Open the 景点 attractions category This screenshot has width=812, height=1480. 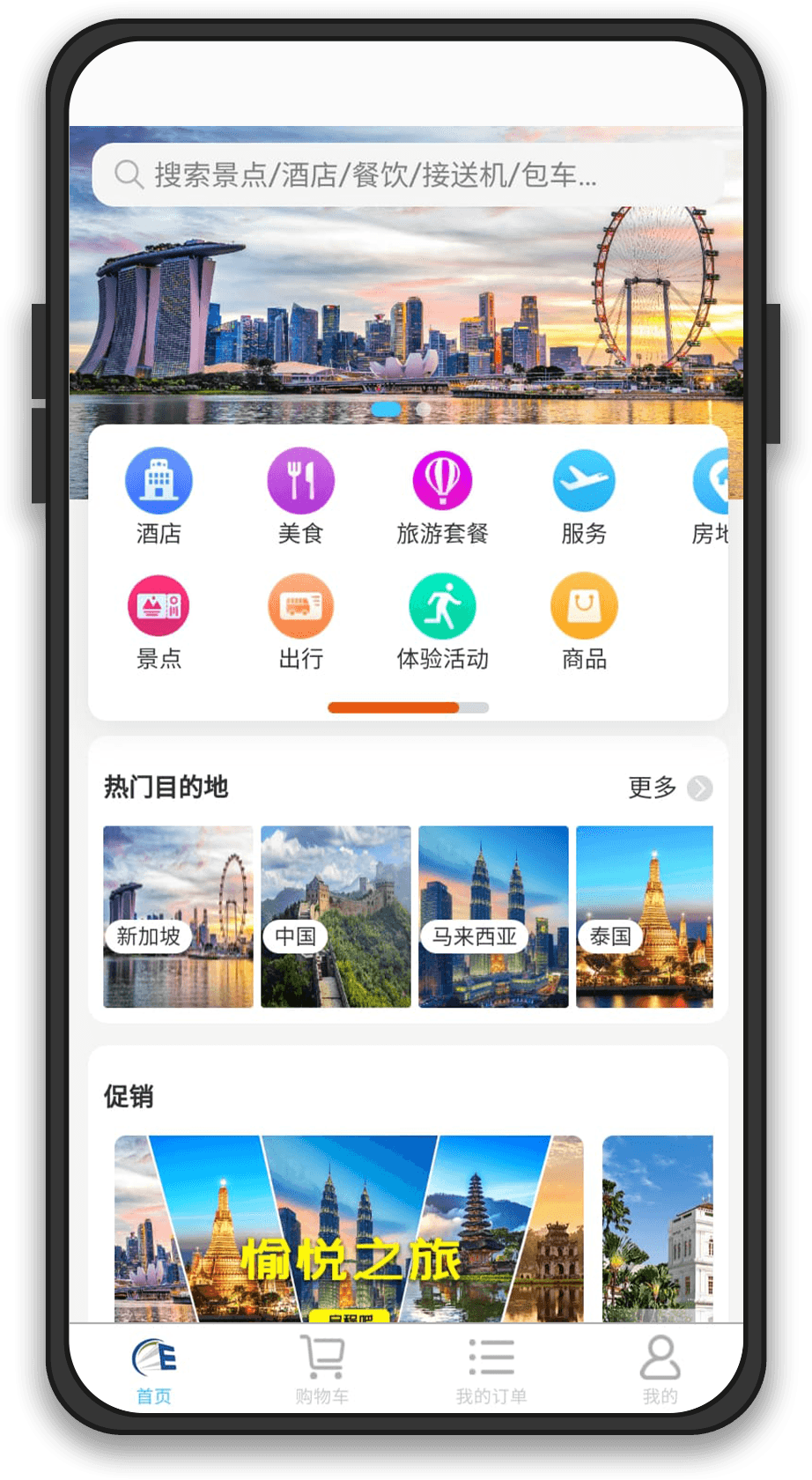(159, 620)
